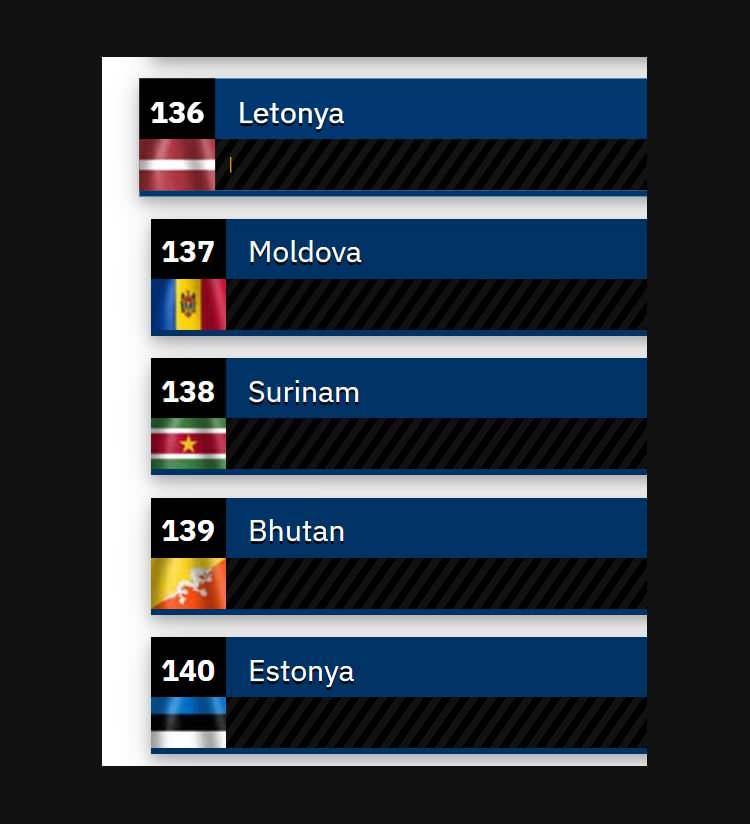Select Moldova at rank 137
Screen dimensions: 750x824
coord(304,251)
